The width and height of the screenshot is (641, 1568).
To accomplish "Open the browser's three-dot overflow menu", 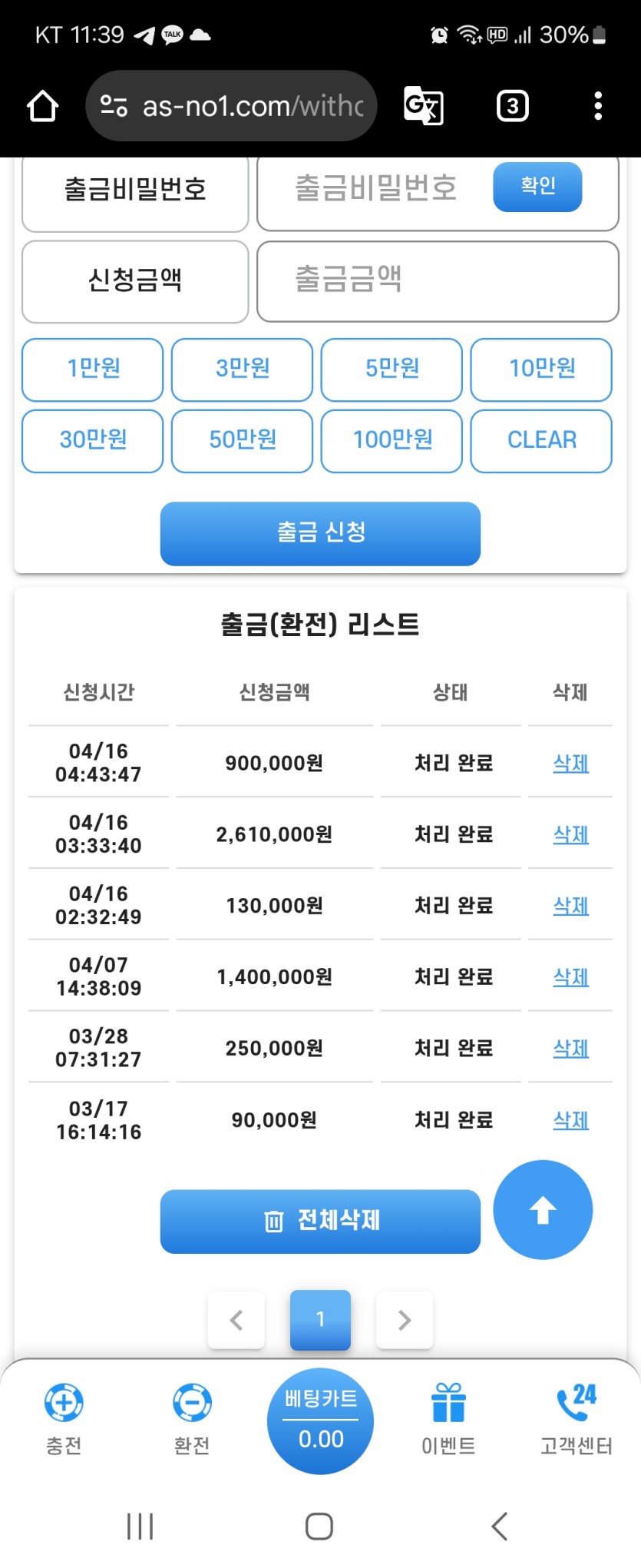I will (x=598, y=106).
